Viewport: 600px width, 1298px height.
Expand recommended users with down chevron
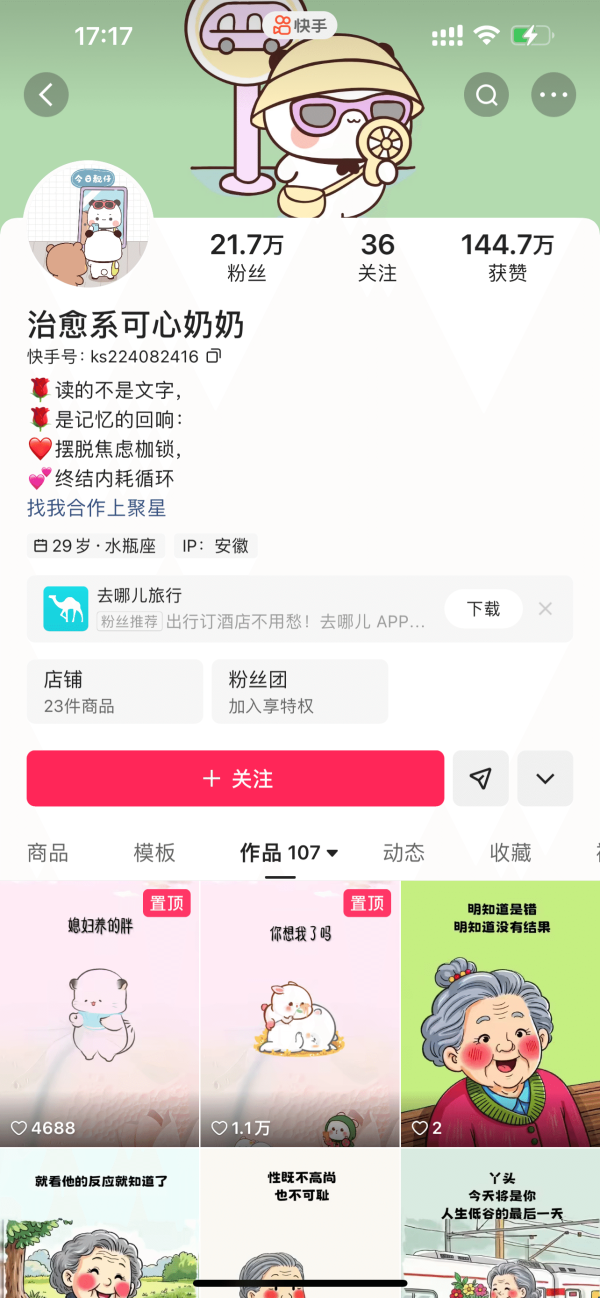click(x=545, y=778)
